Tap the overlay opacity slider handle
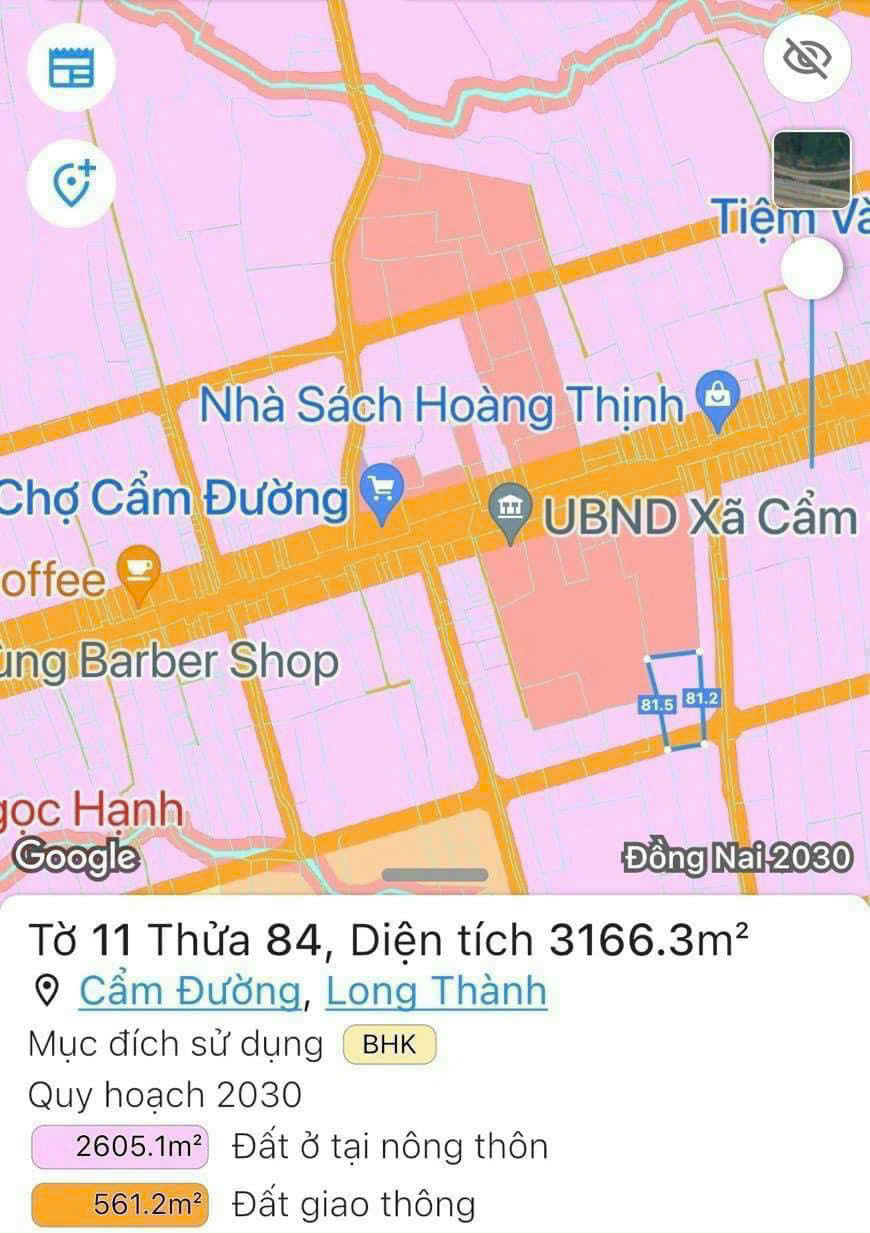 (x=811, y=269)
